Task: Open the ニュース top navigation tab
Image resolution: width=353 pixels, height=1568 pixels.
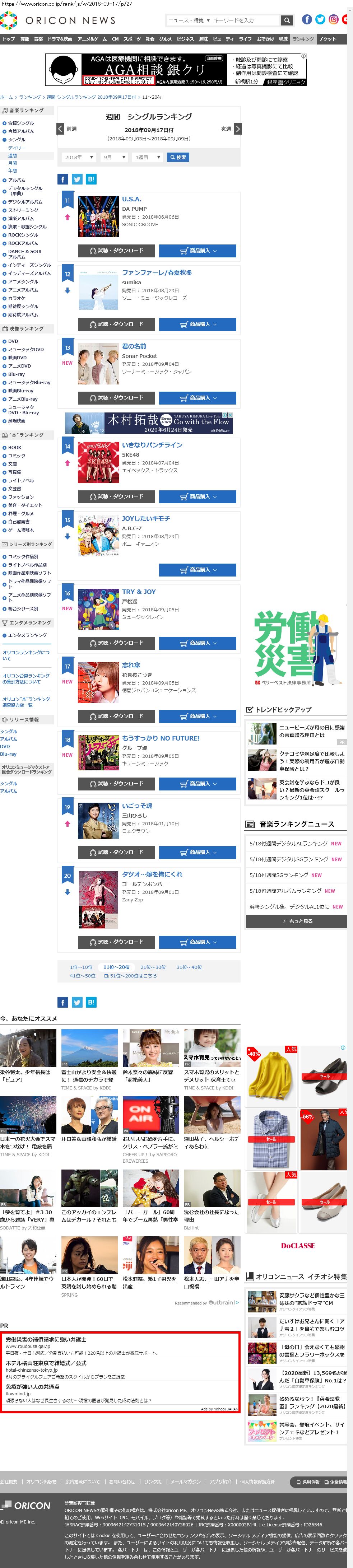Action: (x=9, y=39)
